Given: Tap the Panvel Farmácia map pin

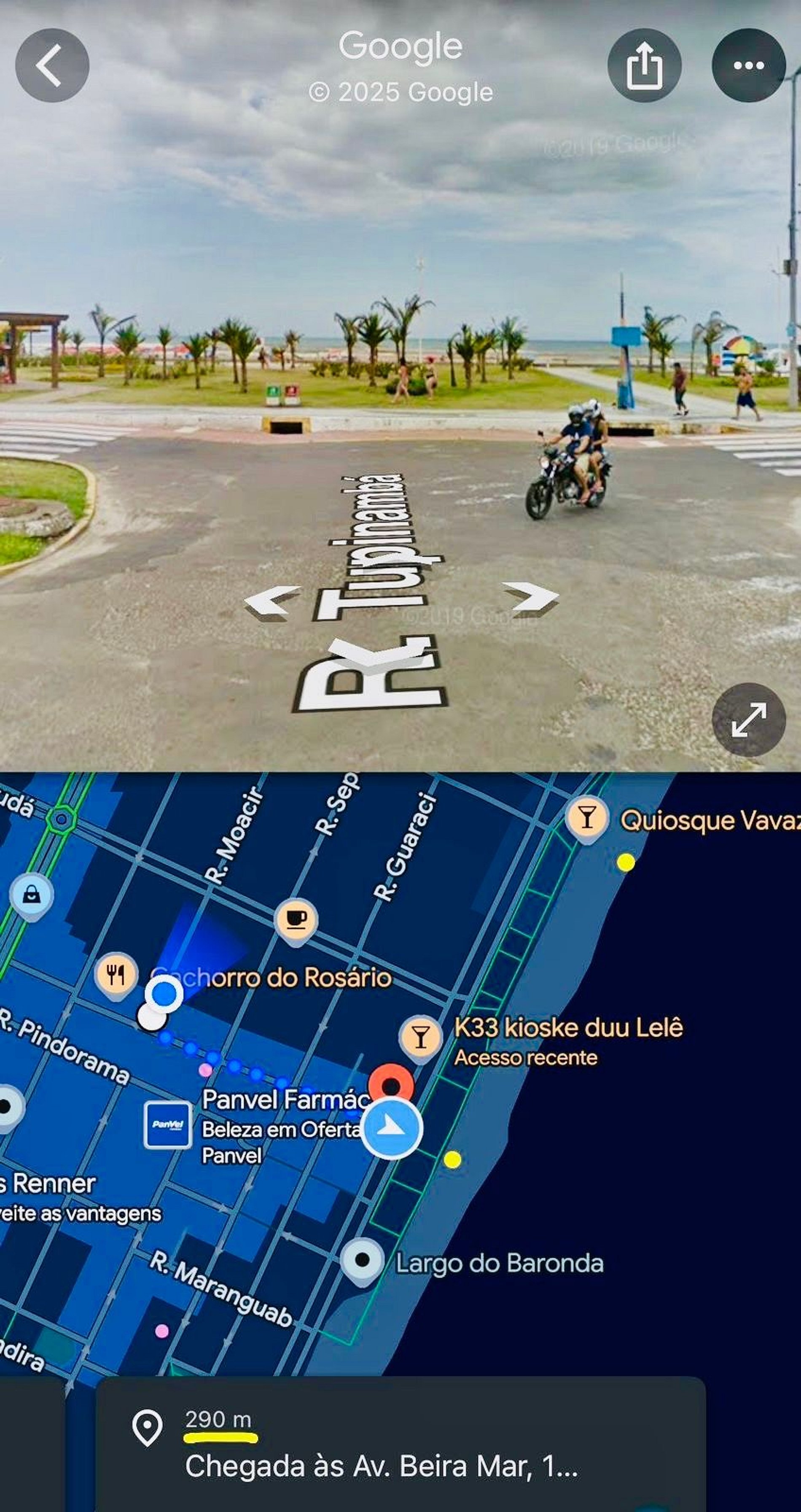Looking at the screenshot, I should click(168, 1124).
